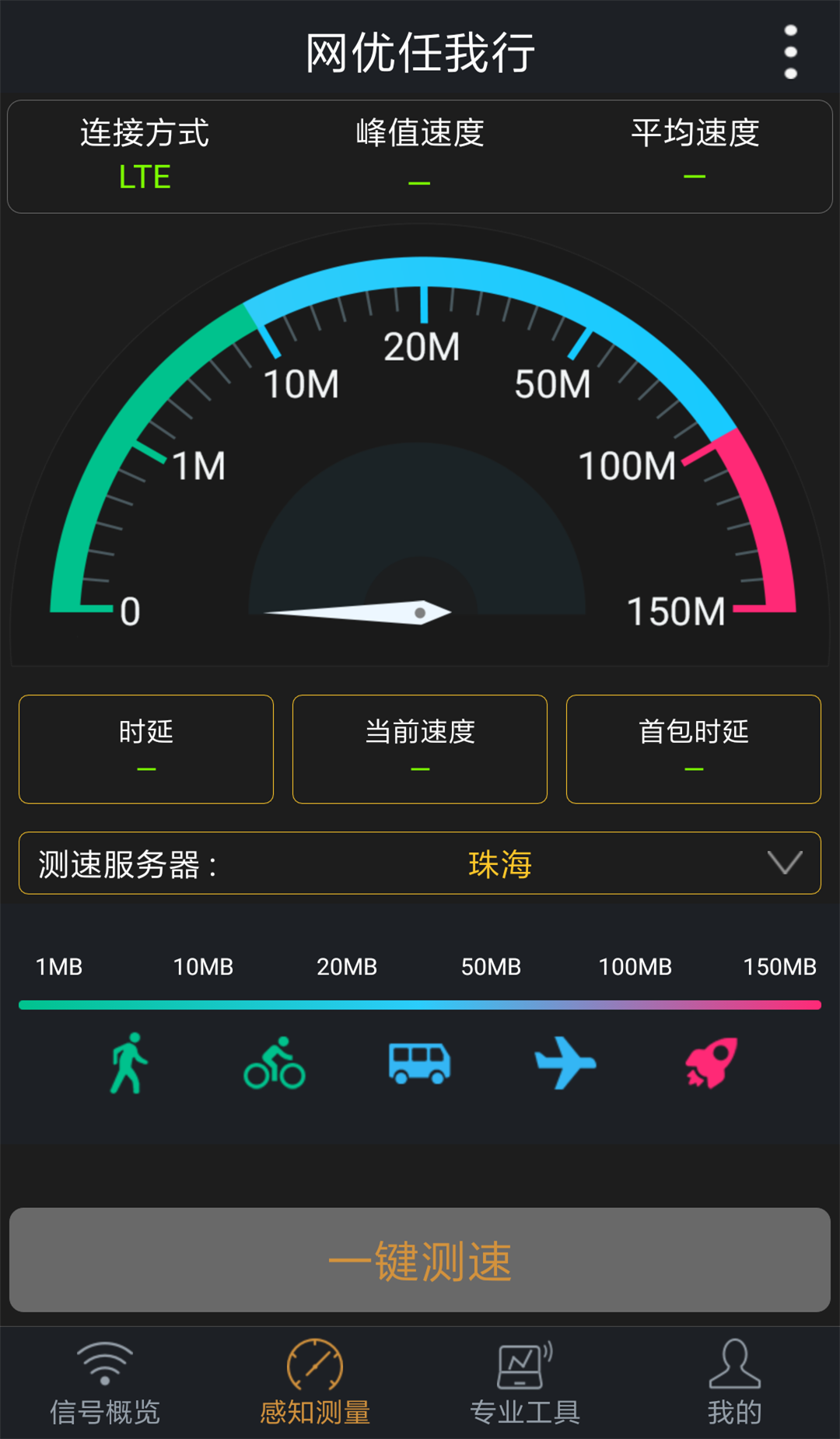This screenshot has width=840, height=1439.
Task: Click the 首包时延 first packet card
Action: [x=693, y=748]
